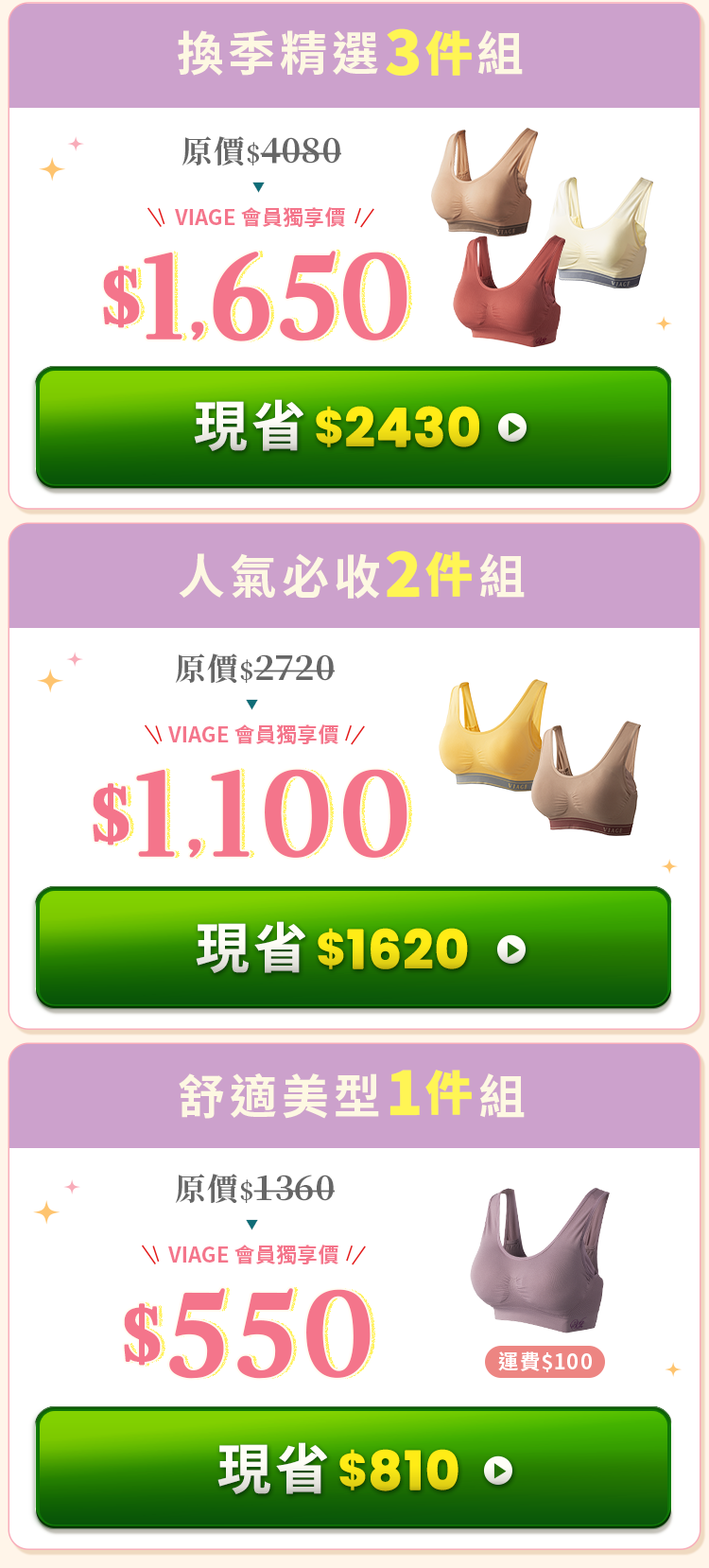Select the 2件組 現省 $1620 button
709x1568 pixels.
354,948
